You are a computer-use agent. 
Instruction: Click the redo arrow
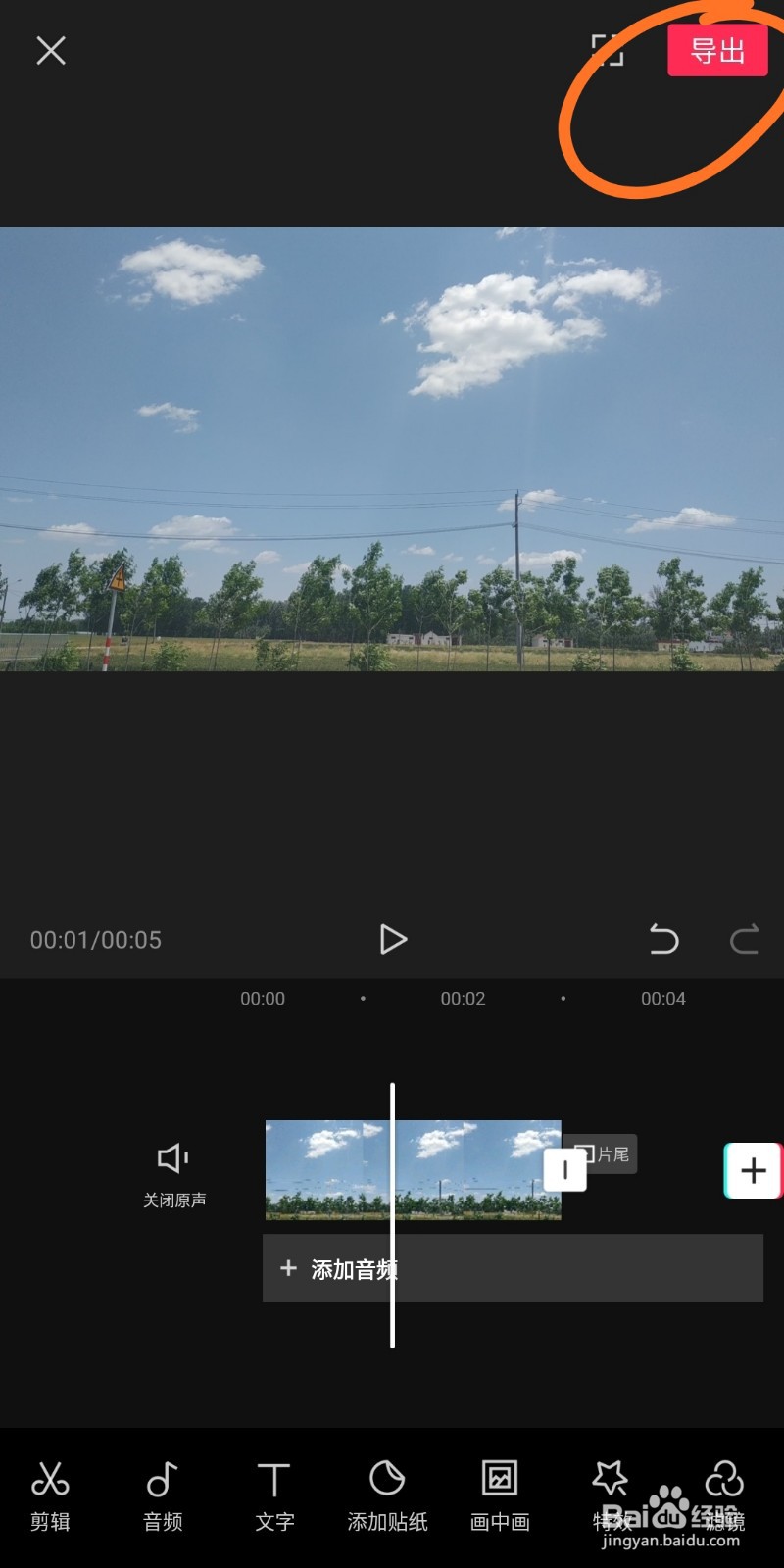745,939
